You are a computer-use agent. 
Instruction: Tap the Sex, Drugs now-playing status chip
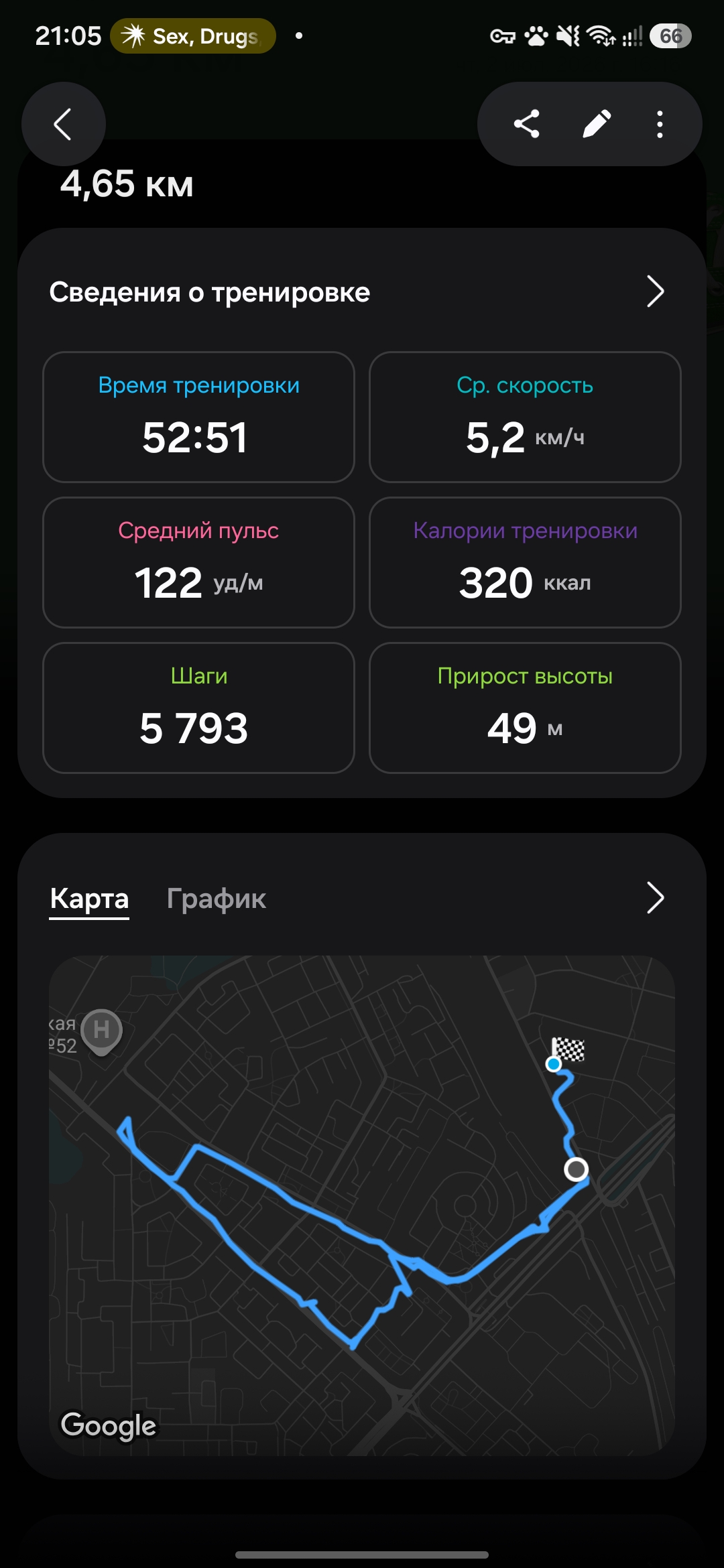(x=193, y=36)
